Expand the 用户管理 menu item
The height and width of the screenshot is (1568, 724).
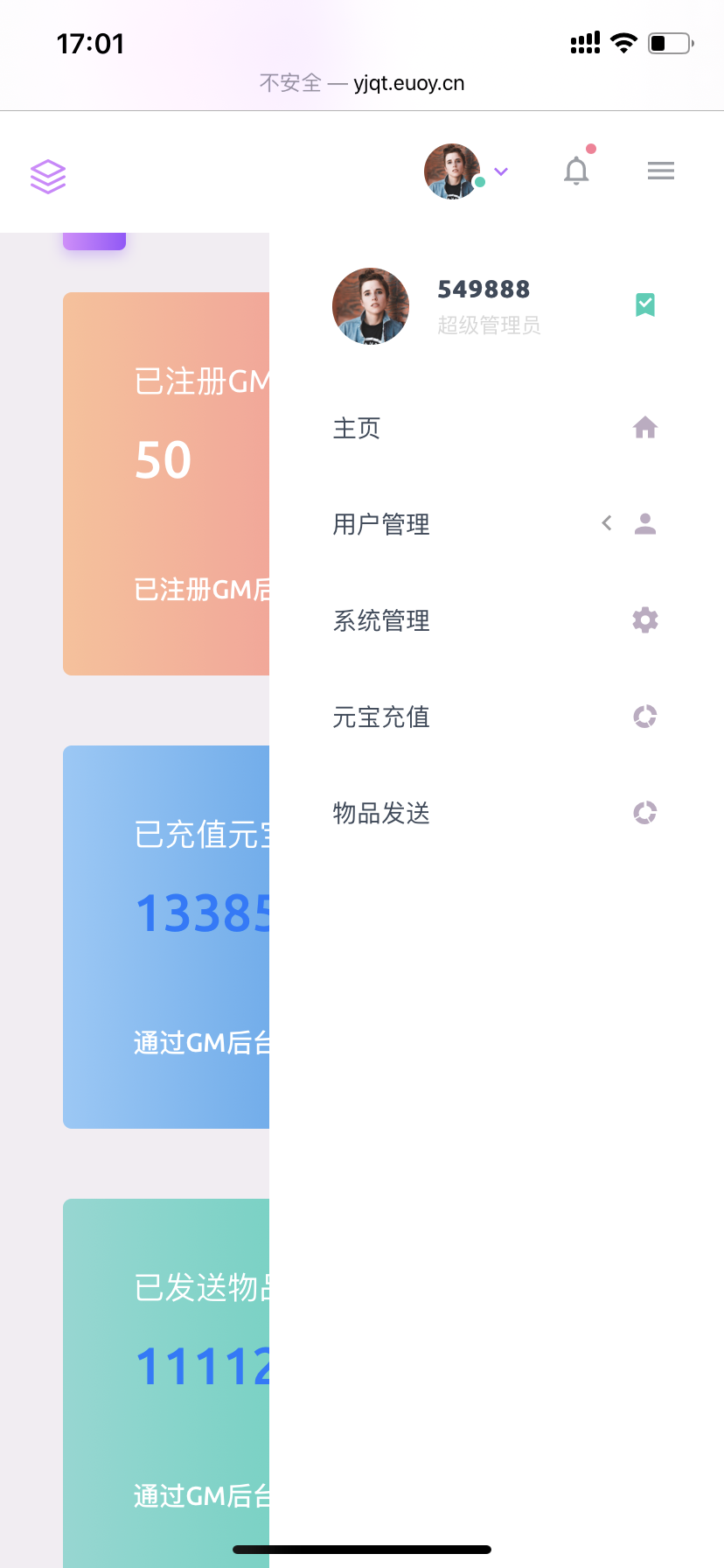click(x=494, y=524)
